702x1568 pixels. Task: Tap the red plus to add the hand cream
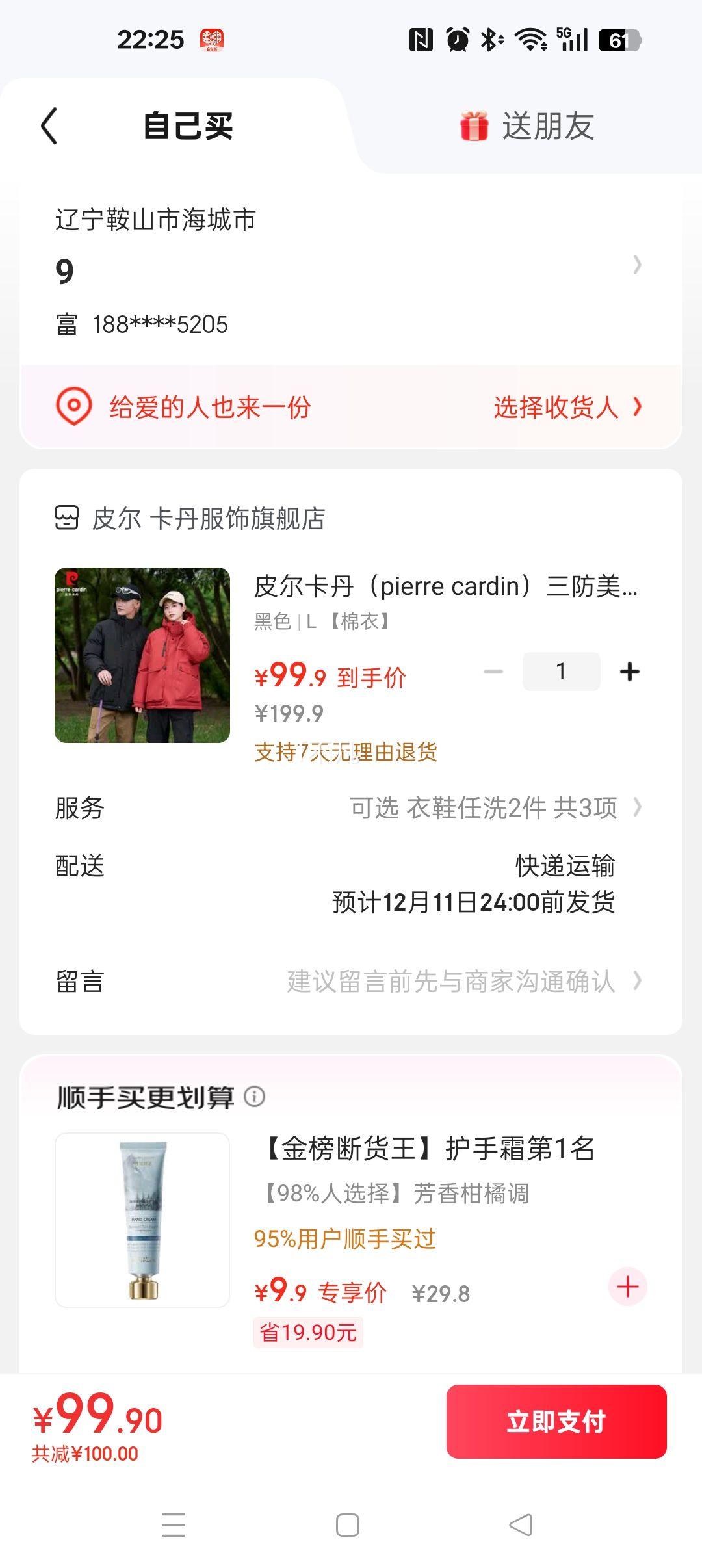(x=627, y=1285)
